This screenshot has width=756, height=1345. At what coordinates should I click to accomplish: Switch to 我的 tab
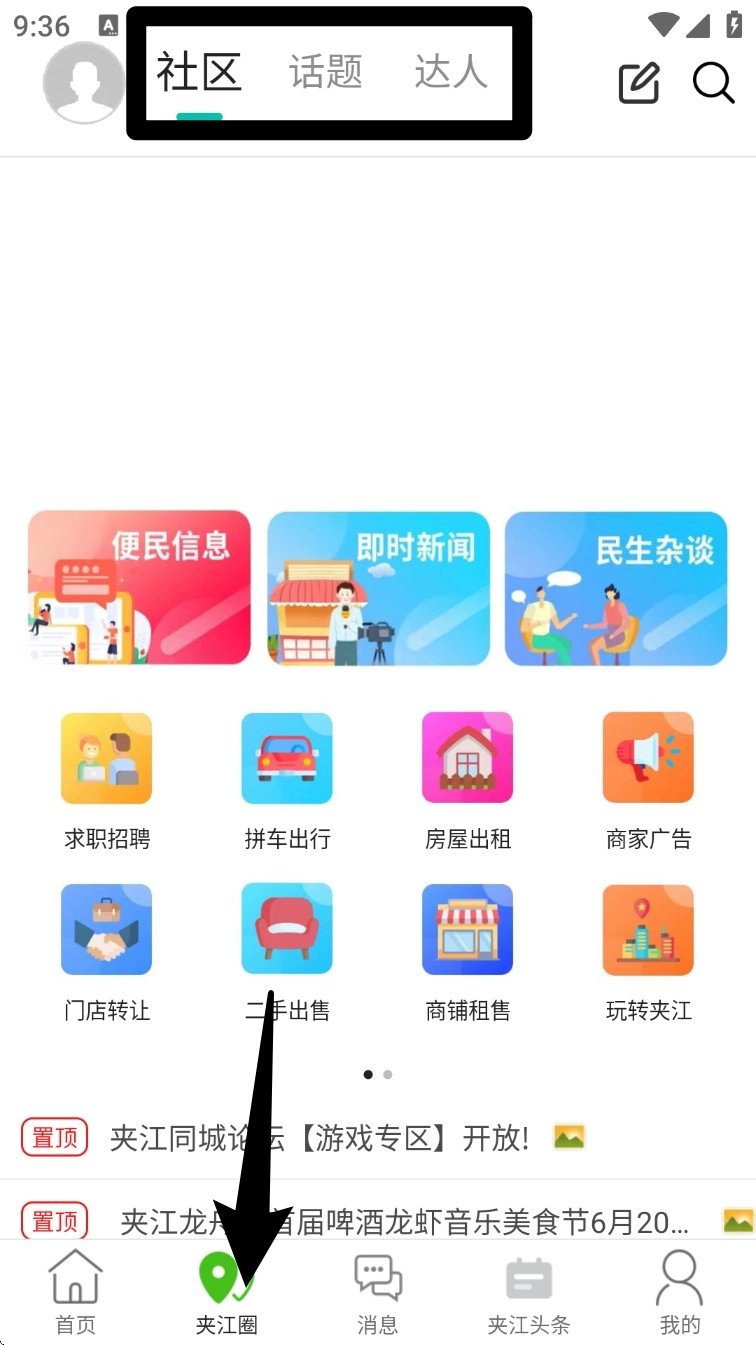point(680,1292)
